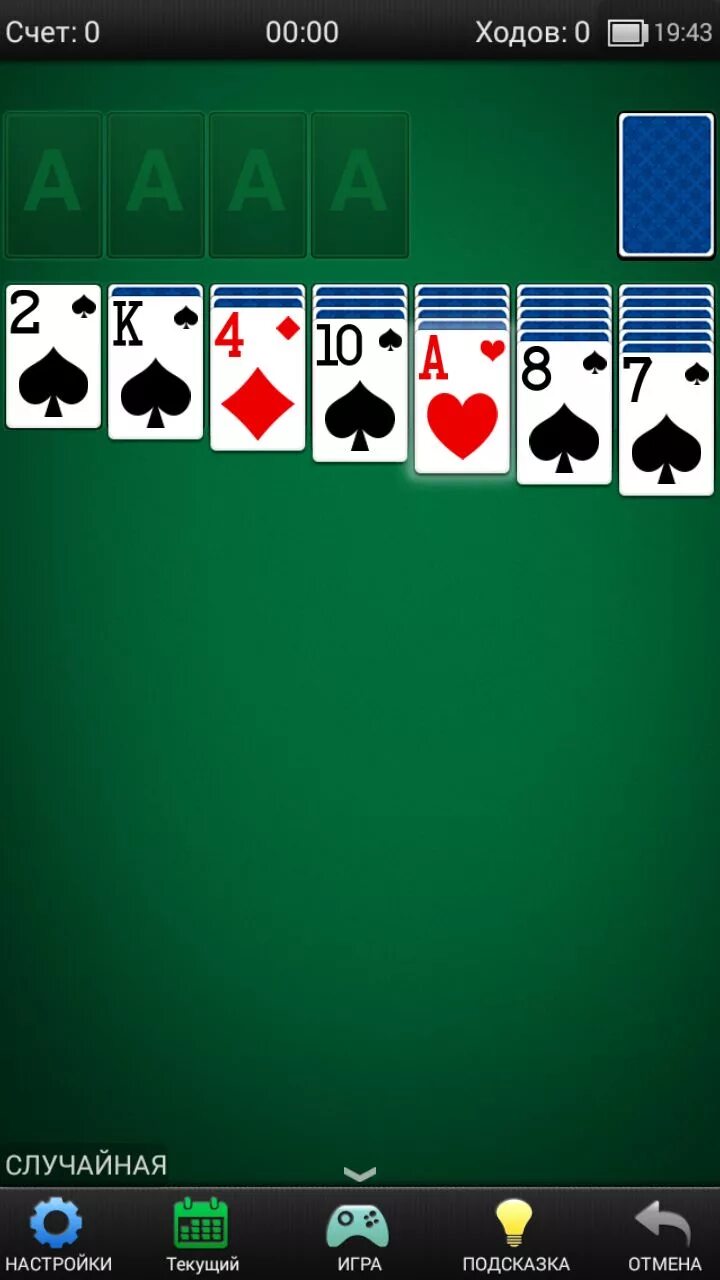Tap the Ace of hearts card
Viewport: 720px width, 1280px height.
[x=462, y=405]
